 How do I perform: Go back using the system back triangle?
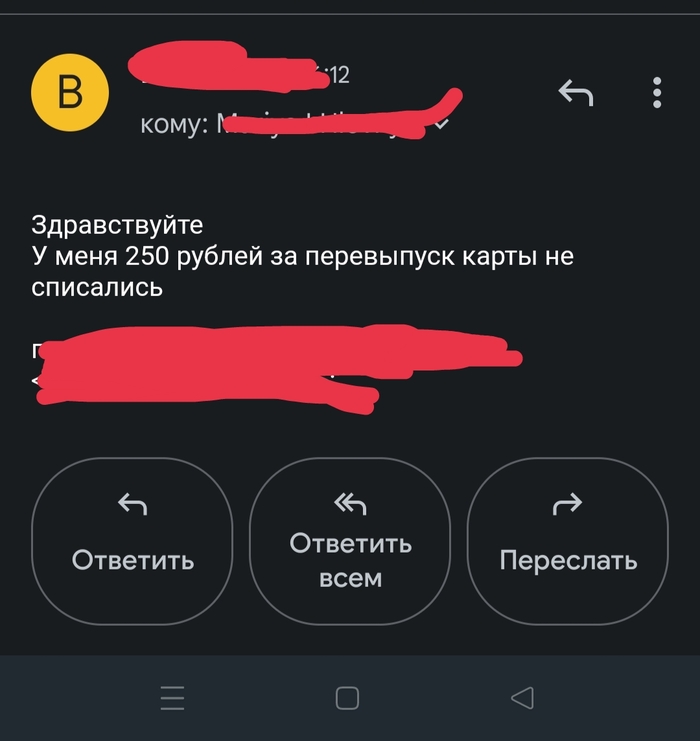click(x=522, y=698)
